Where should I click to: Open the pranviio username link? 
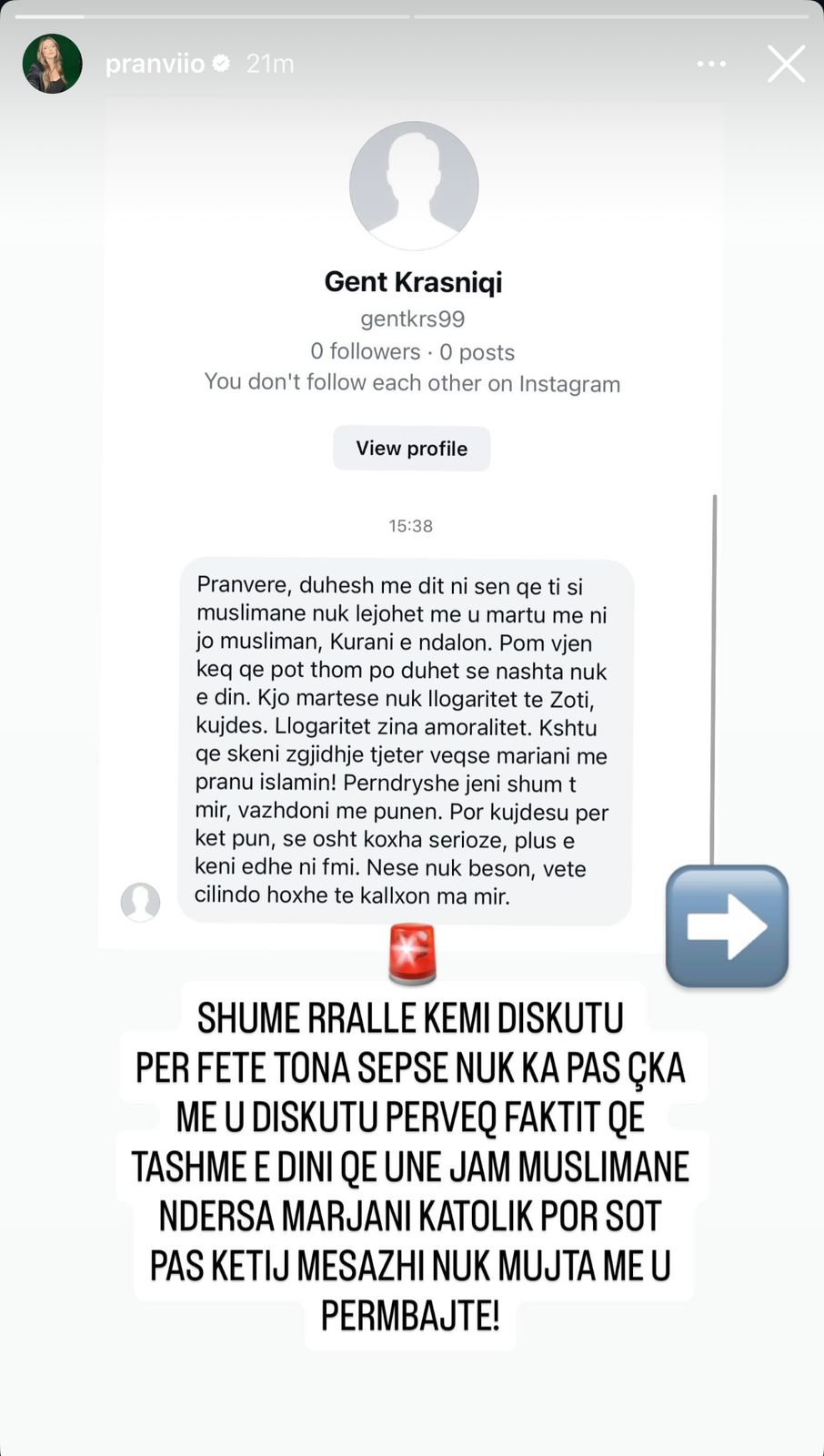click(x=155, y=64)
